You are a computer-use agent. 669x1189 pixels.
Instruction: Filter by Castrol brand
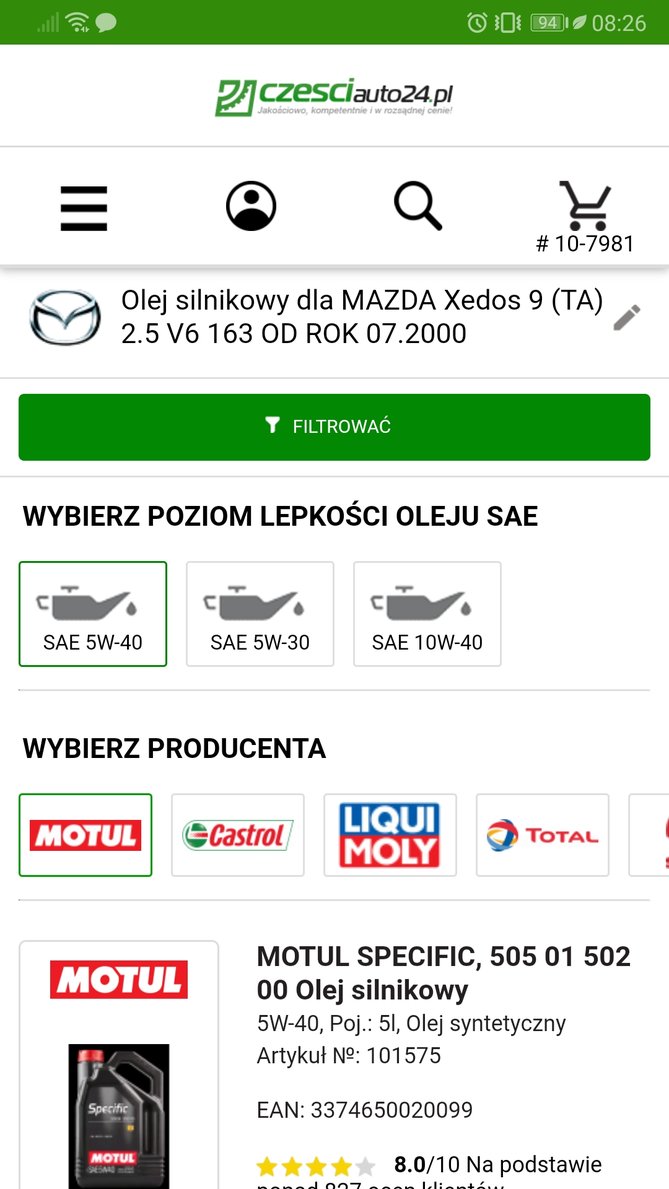tap(238, 835)
